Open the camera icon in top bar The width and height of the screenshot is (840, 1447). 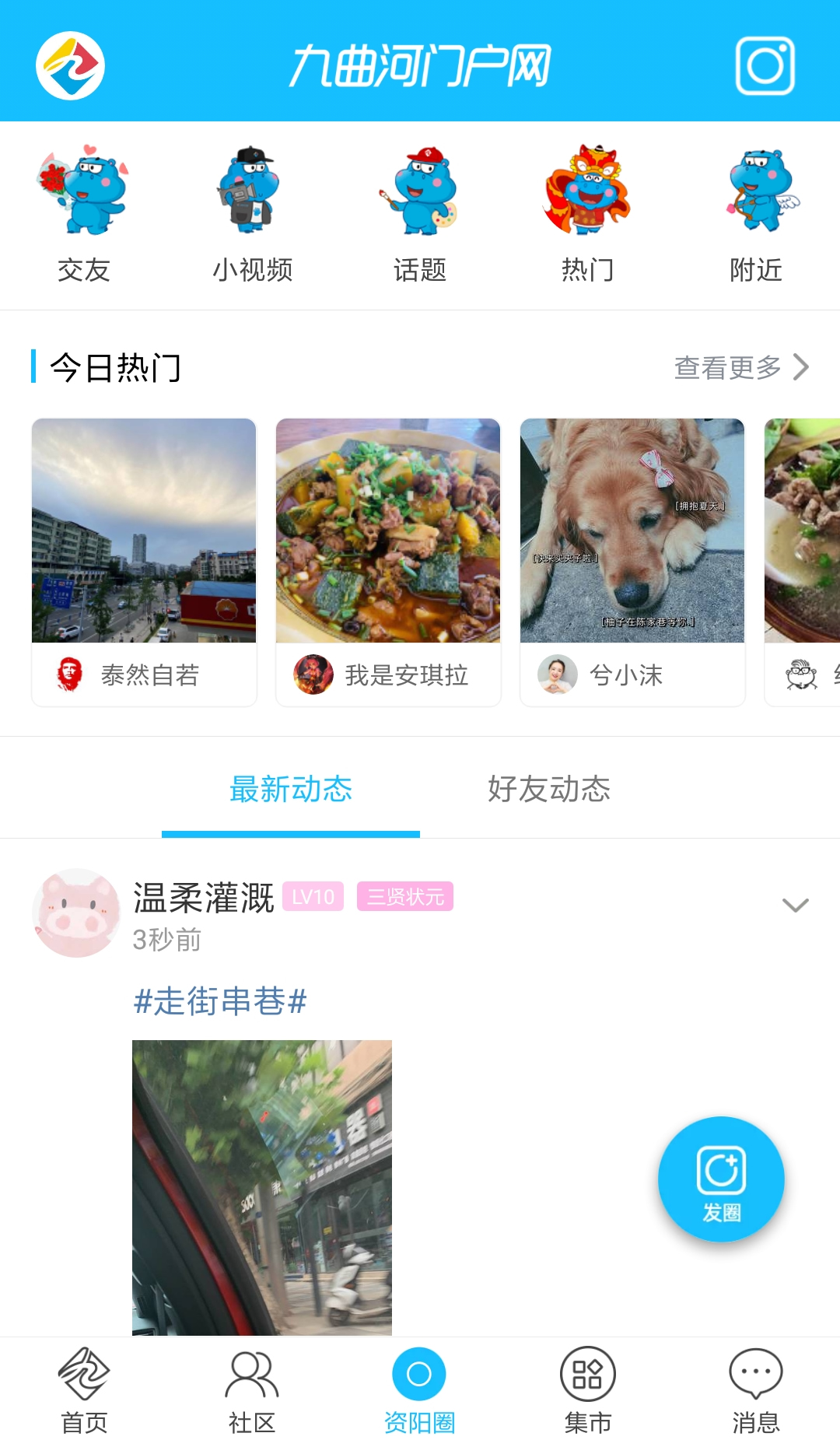tap(766, 65)
